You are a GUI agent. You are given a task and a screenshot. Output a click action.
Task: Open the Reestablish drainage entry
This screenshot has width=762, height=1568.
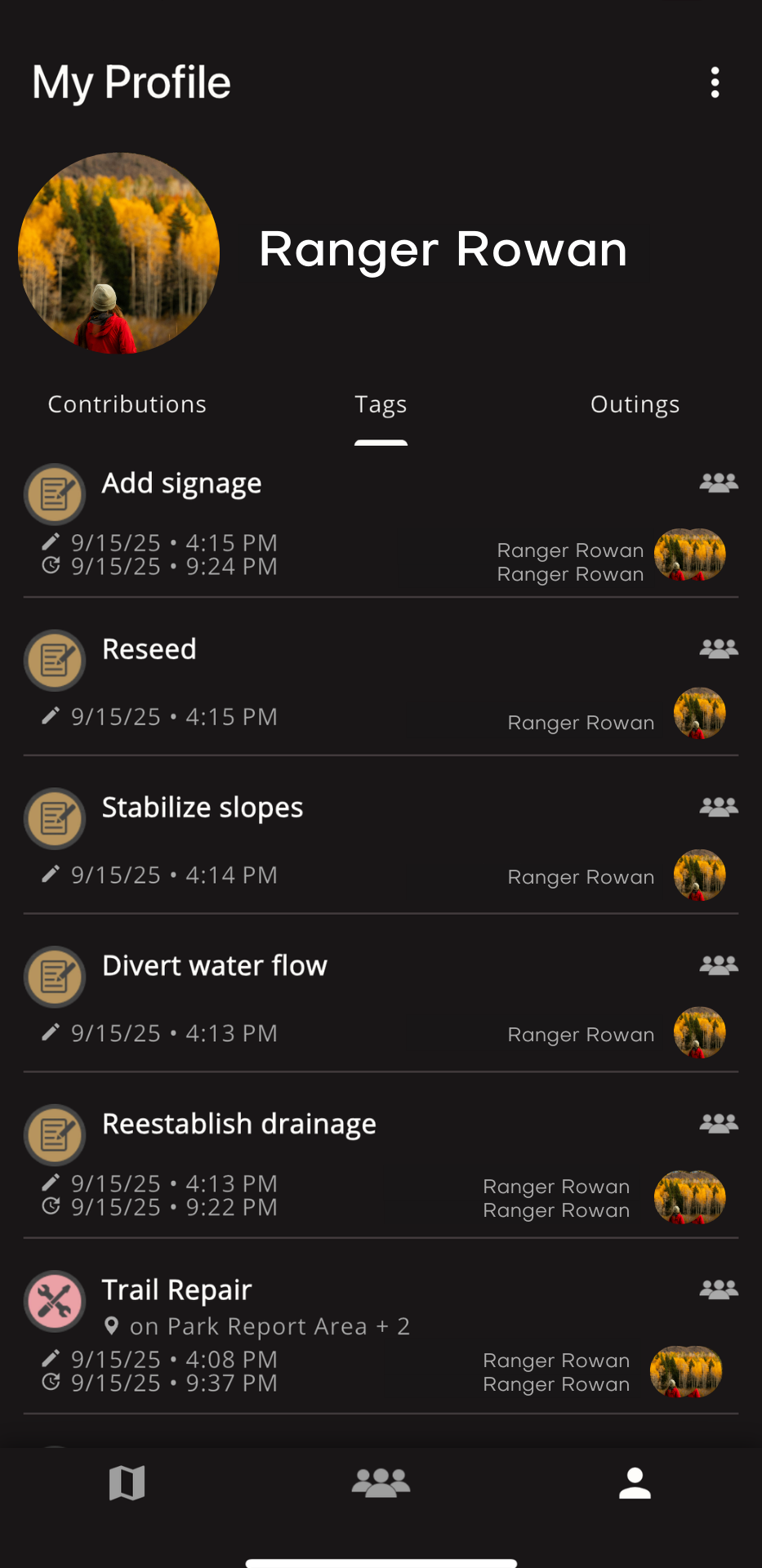point(239,1125)
